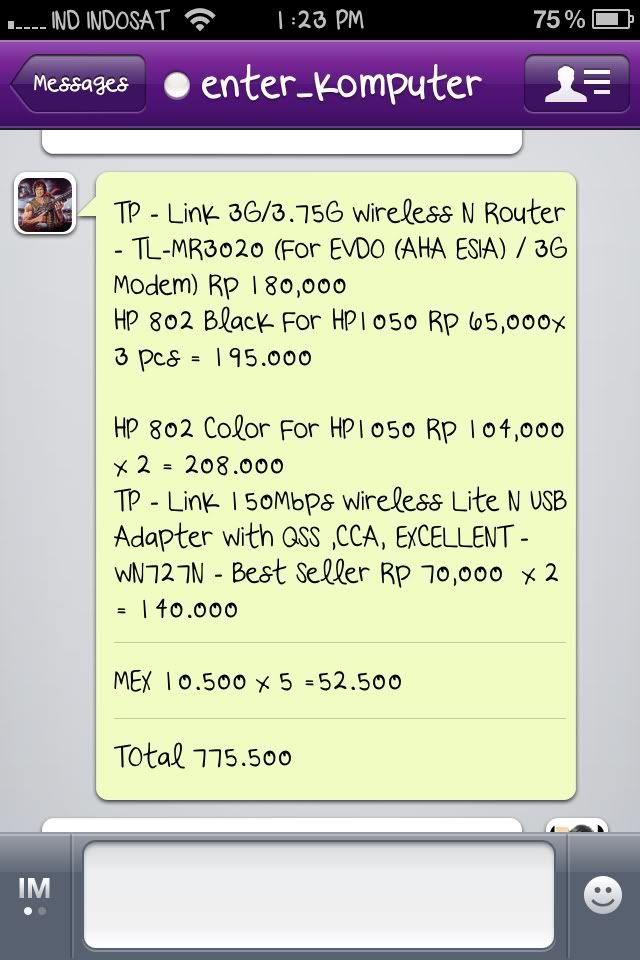
Task: Open the emoticon picker
Action: [x=602, y=895]
